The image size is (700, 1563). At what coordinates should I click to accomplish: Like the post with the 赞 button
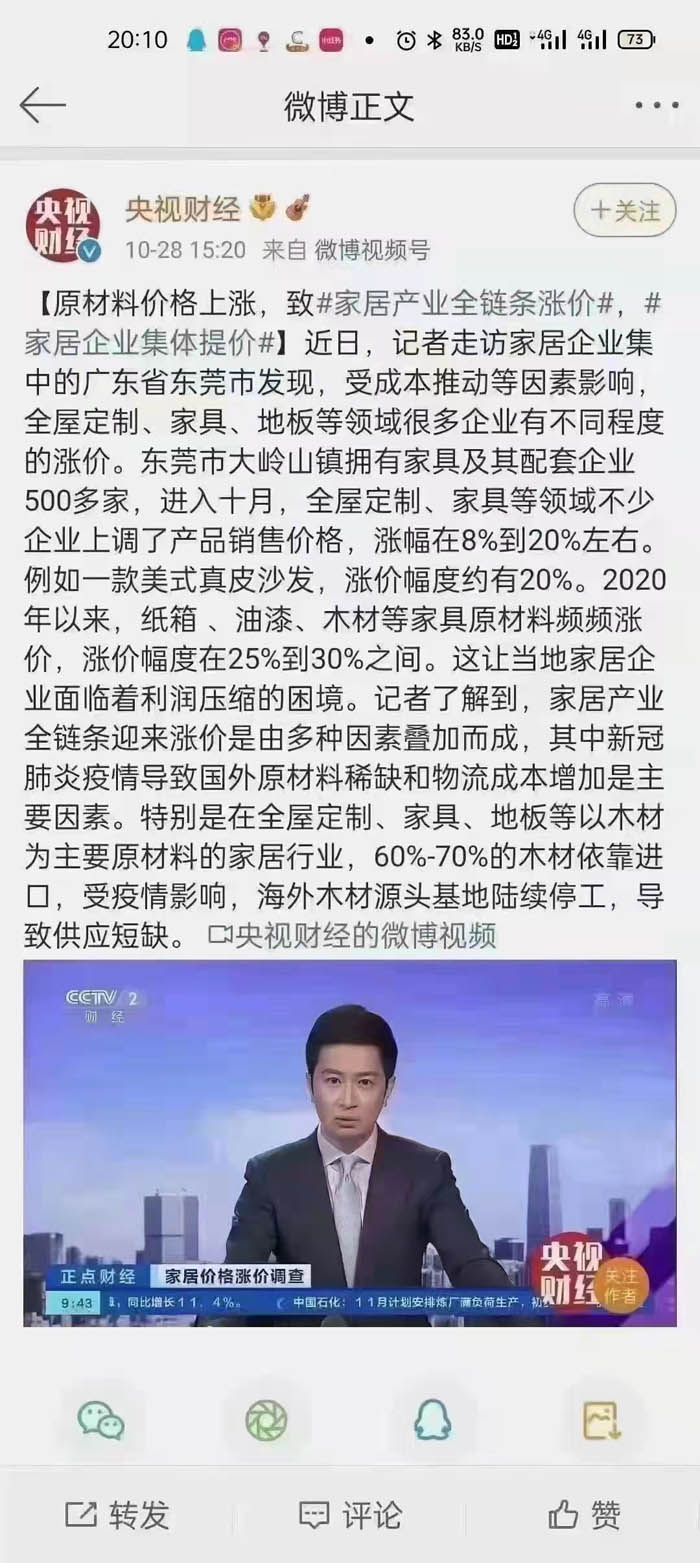pos(584,1514)
